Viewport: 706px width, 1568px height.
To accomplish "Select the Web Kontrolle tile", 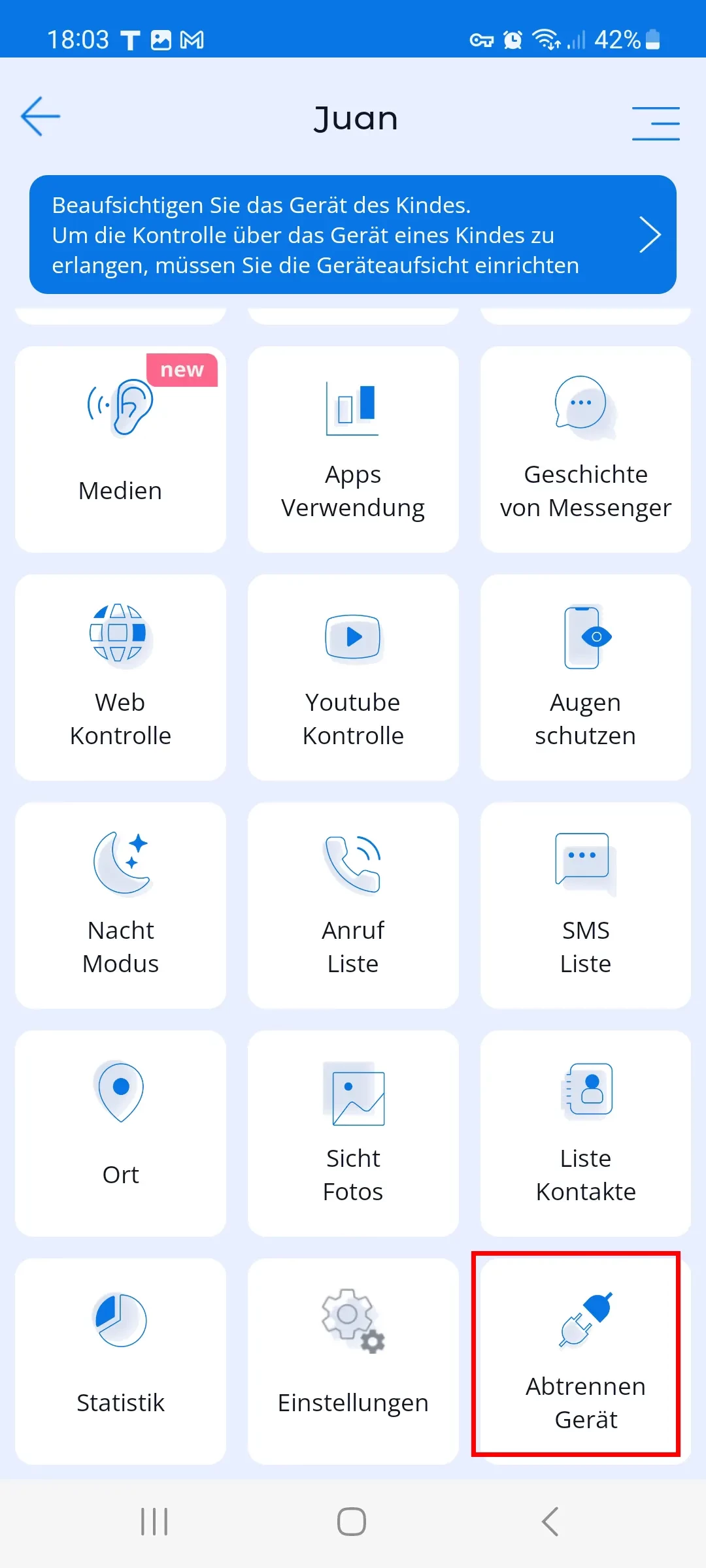I will point(120,678).
